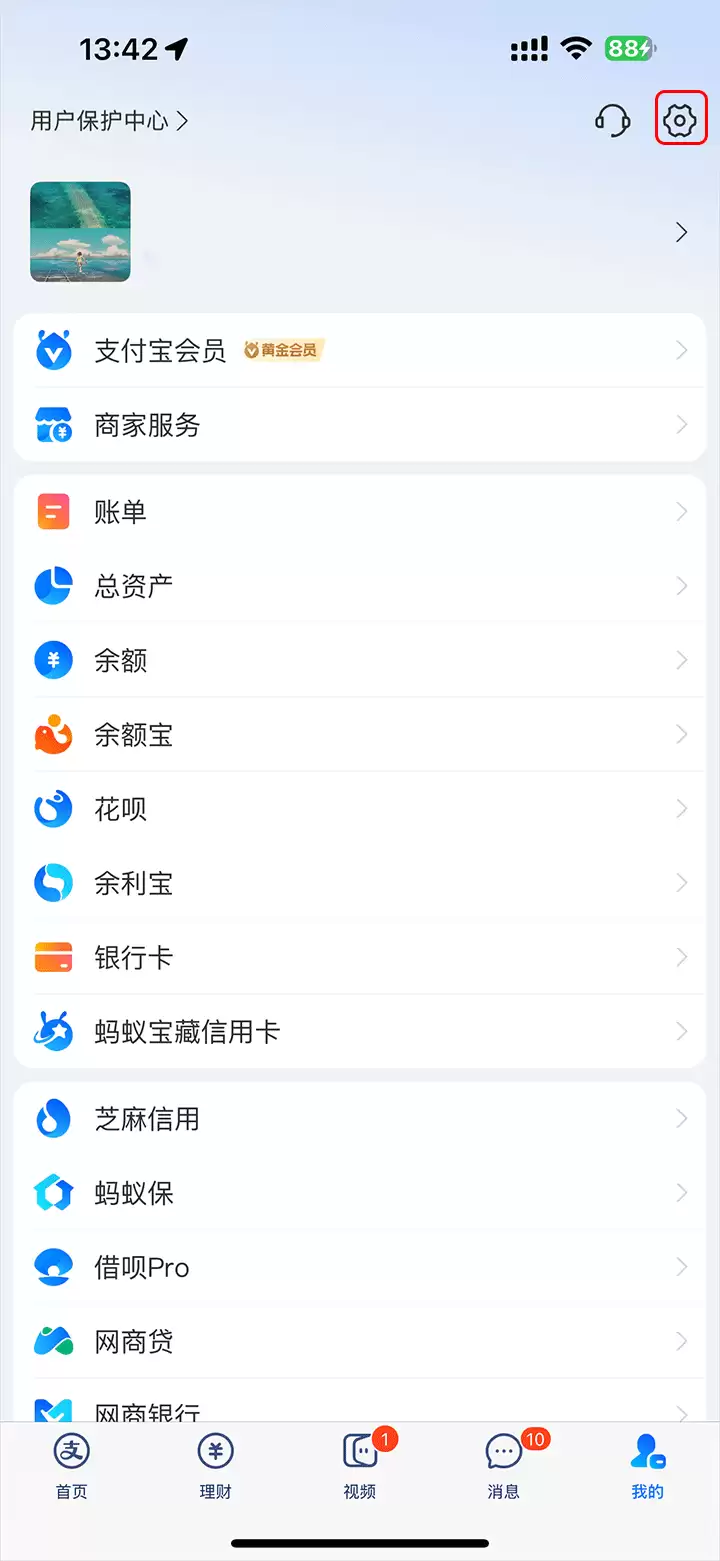Viewport: 720px width, 1561px height.
Task: Open the profile avatar row
Action: point(360,232)
